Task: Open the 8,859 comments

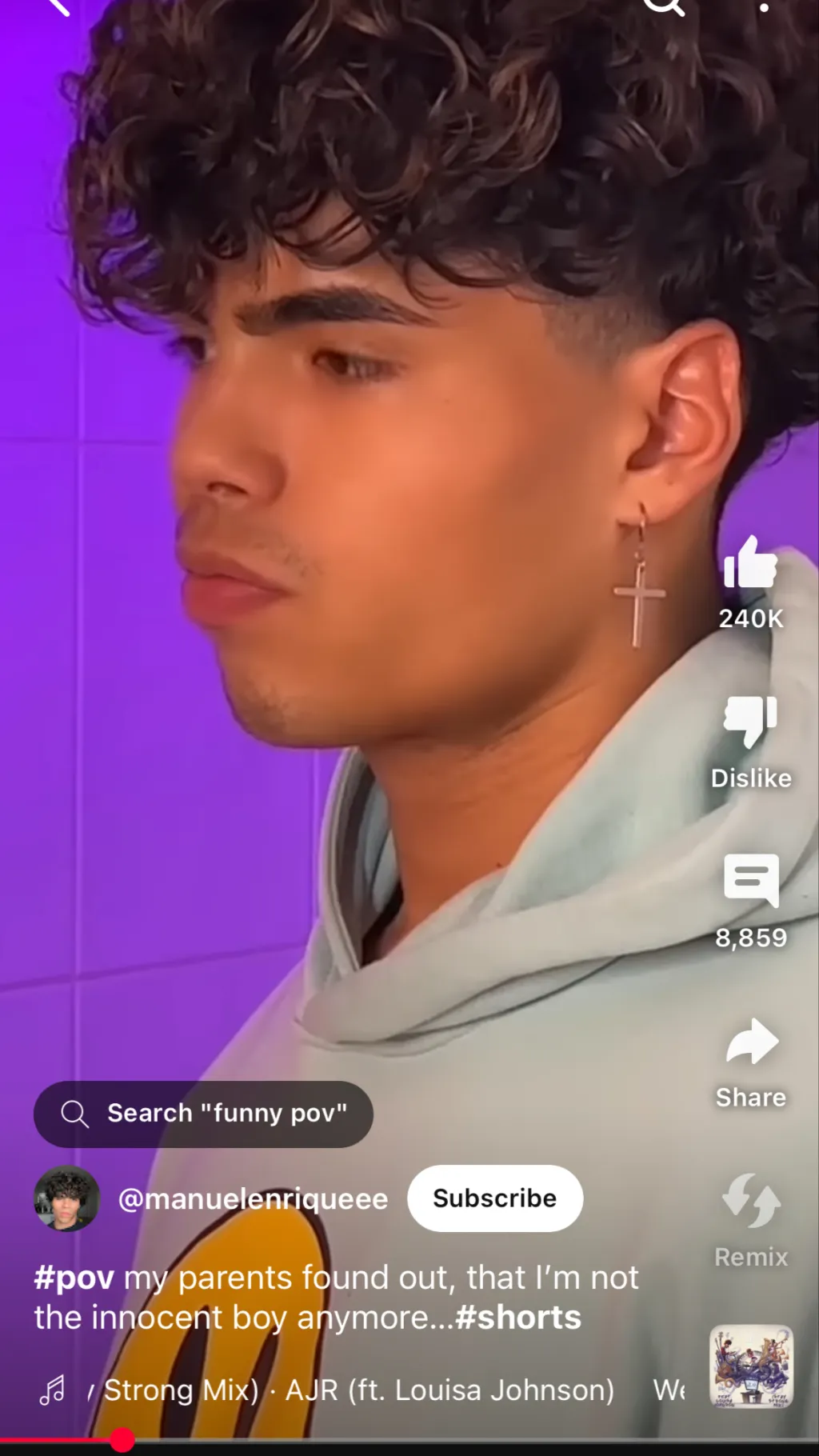Action: coord(750,880)
